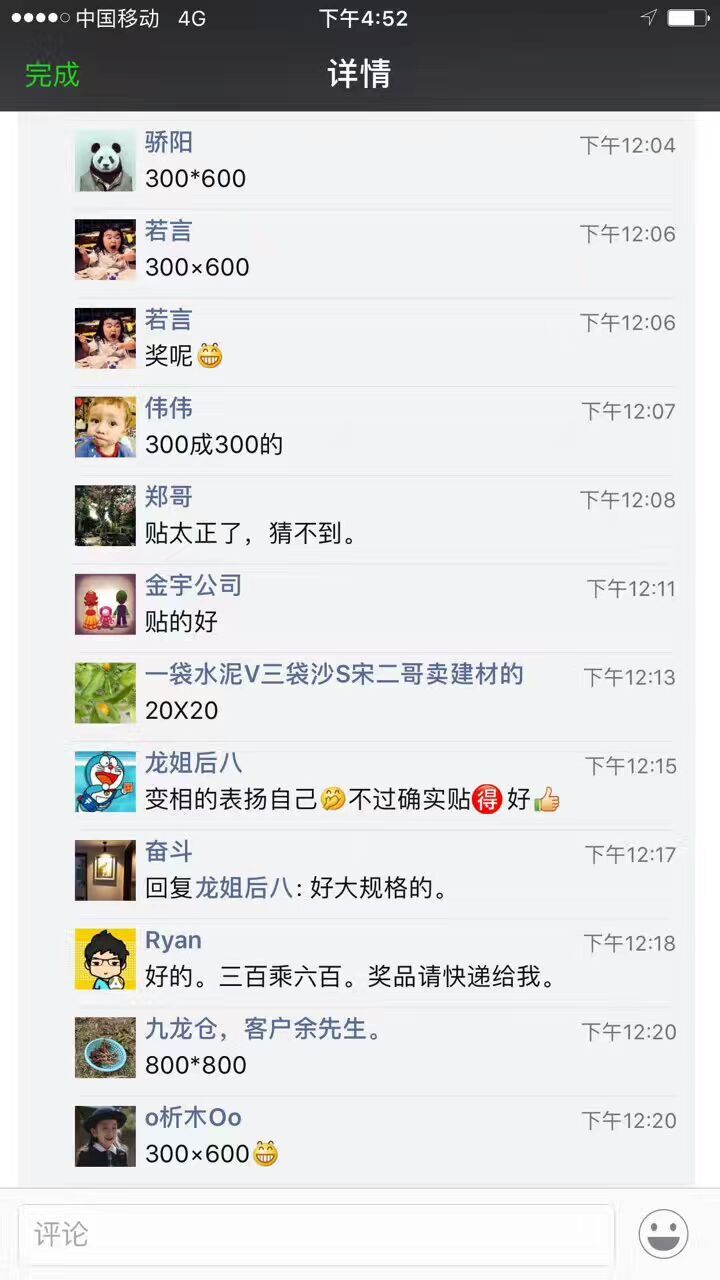
Task: Open 龙姐后八 link in 奋斗's reply
Action: 243,888
